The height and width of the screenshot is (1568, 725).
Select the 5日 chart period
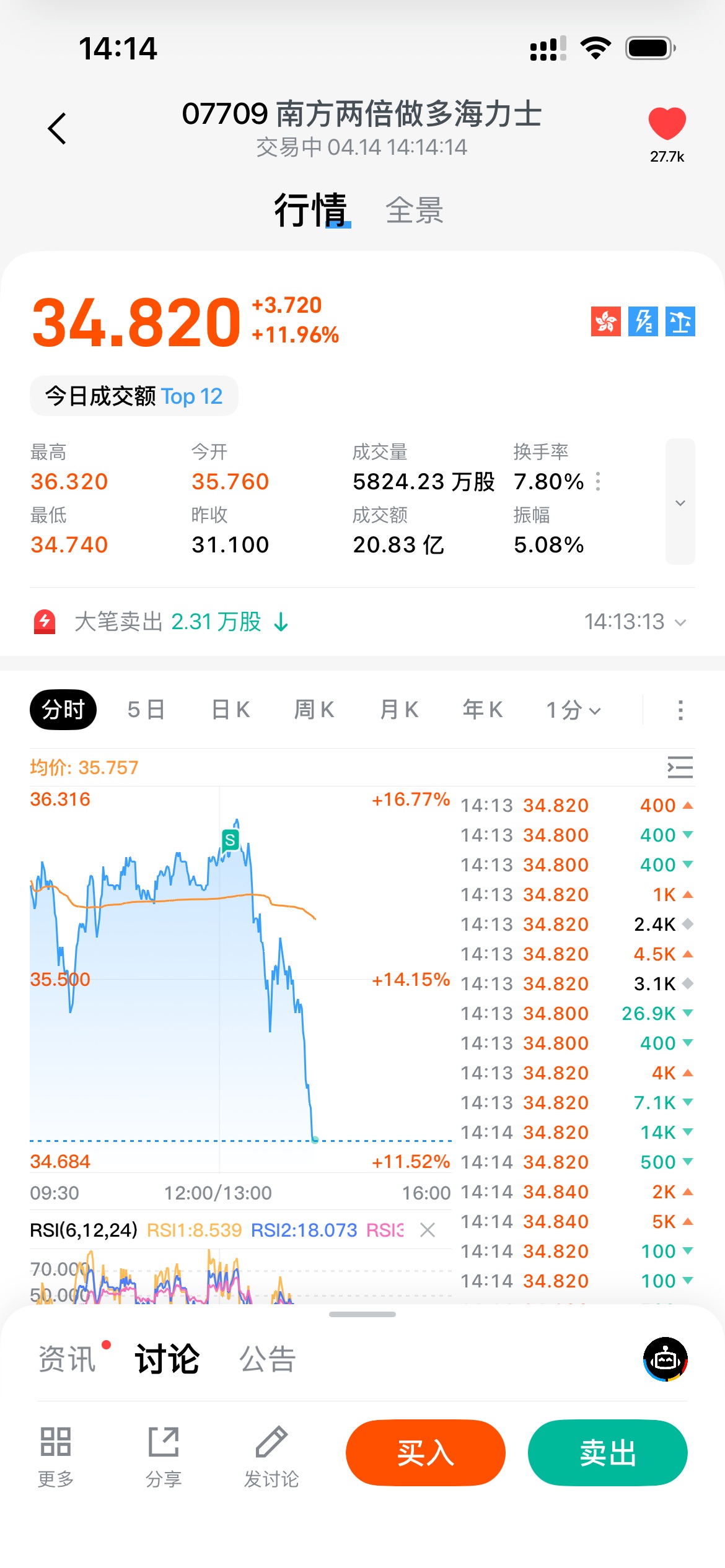[146, 710]
